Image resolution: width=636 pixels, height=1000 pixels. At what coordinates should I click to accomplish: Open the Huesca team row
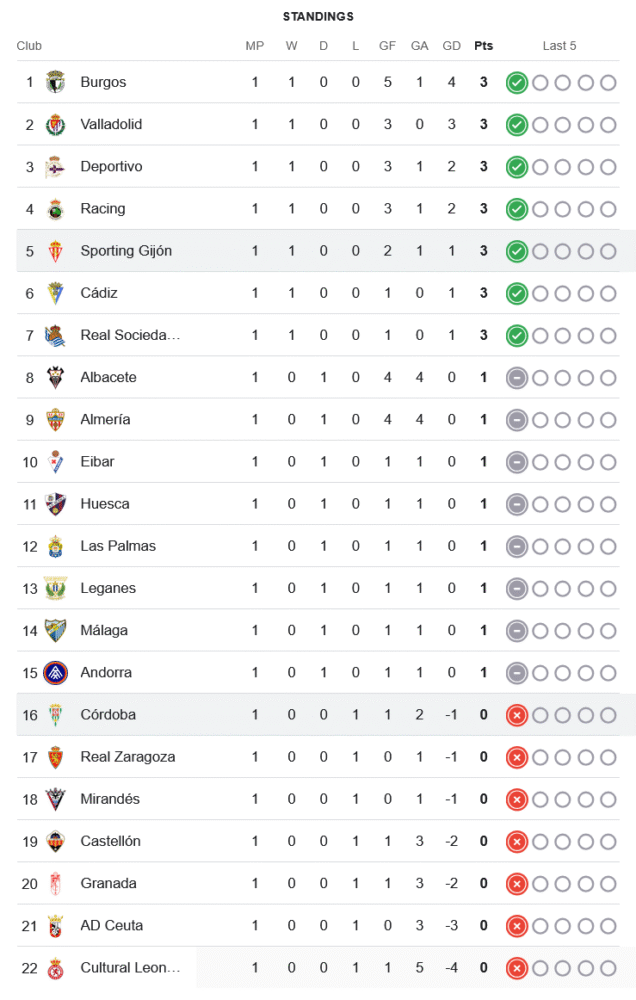coord(105,504)
